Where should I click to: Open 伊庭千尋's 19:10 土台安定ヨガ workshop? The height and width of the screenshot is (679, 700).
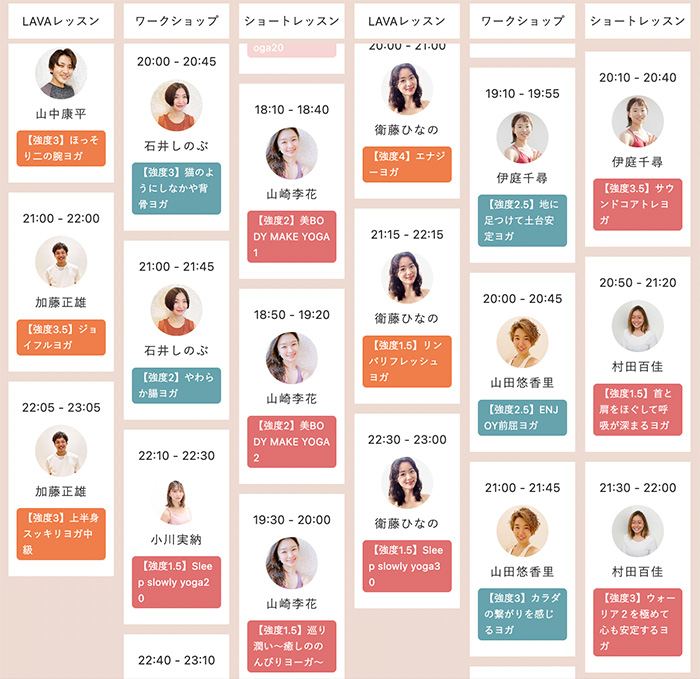point(522,220)
